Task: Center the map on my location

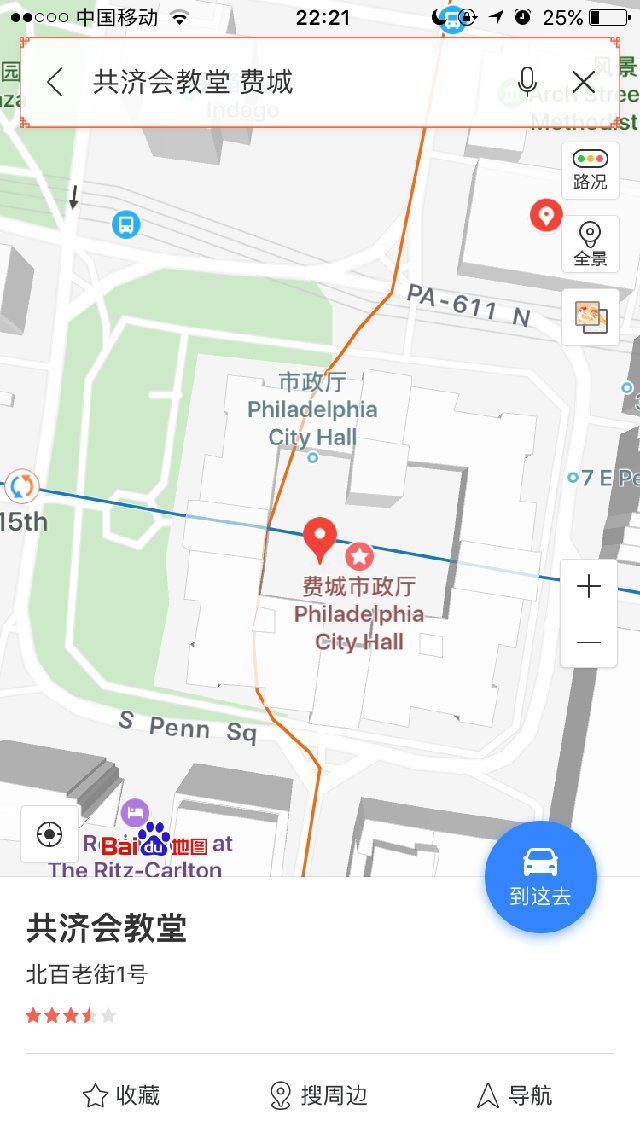Action: click(49, 834)
